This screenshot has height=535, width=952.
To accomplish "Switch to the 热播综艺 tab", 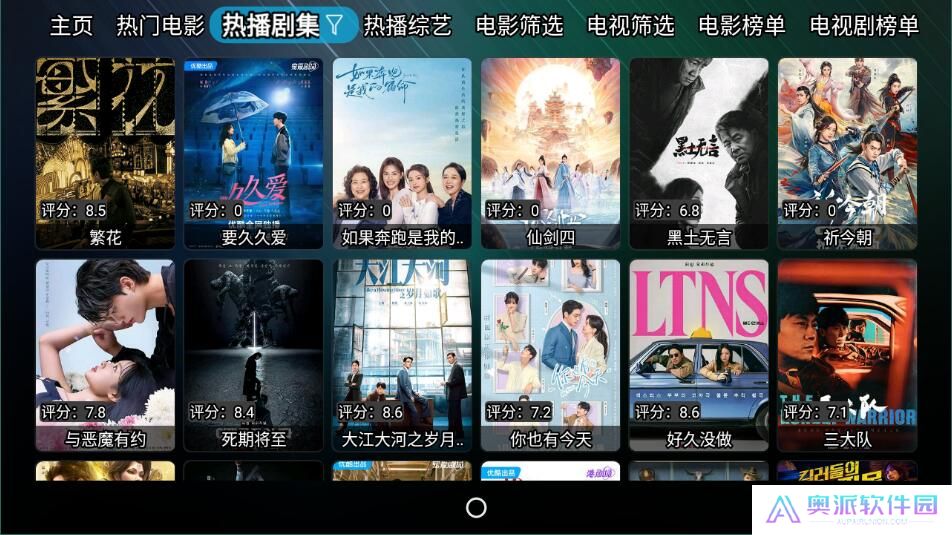I will (407, 26).
